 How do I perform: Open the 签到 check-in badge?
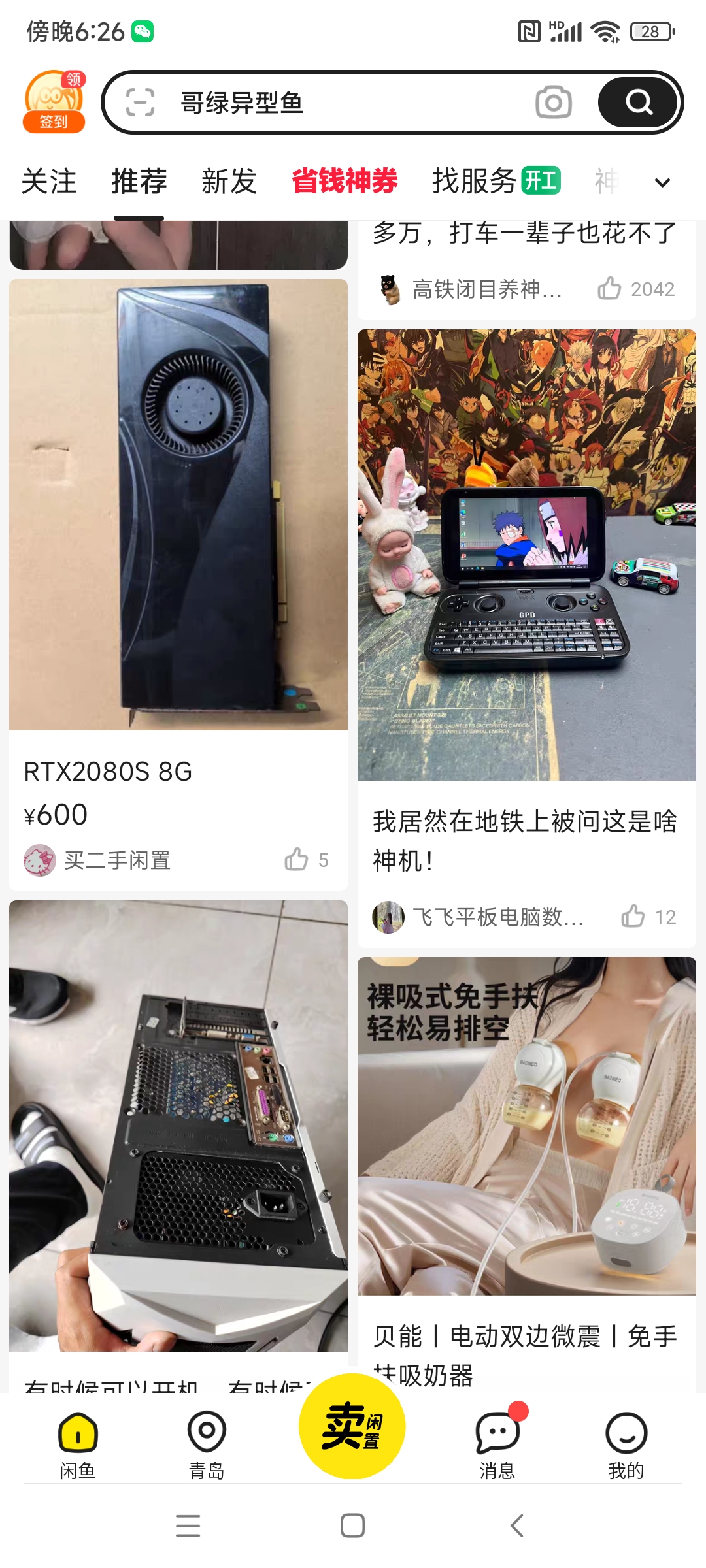54,102
